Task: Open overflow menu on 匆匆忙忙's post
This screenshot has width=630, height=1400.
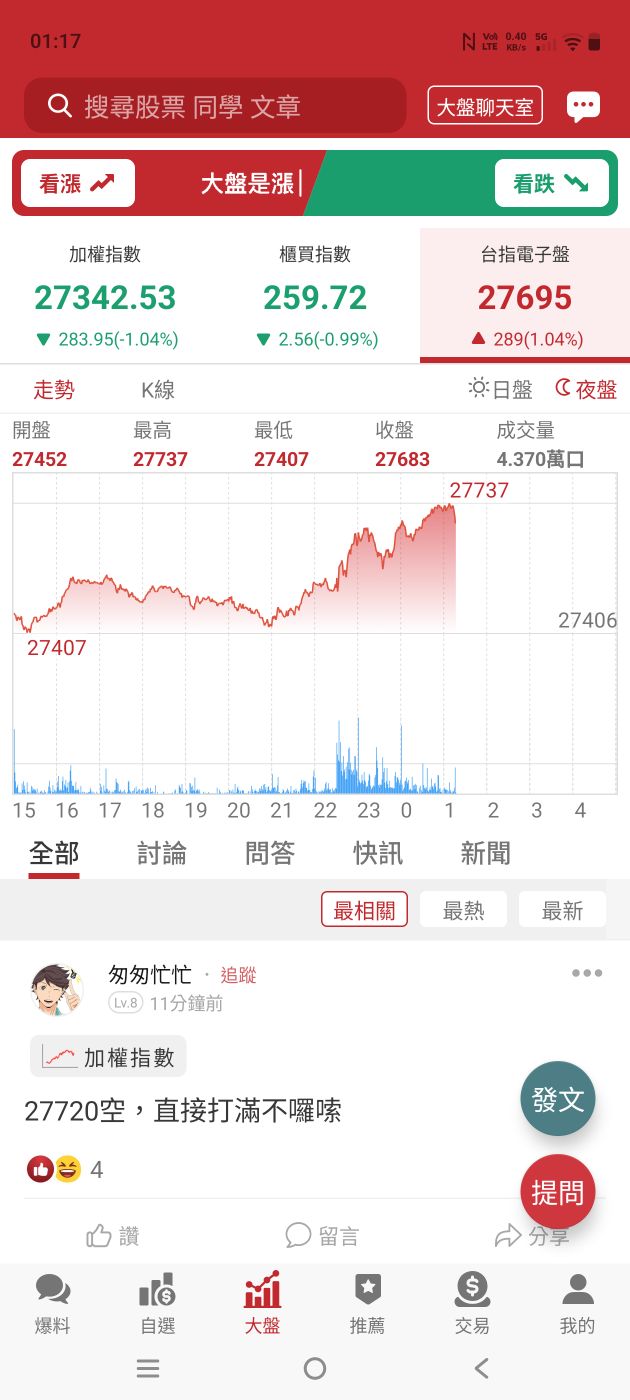Action: point(587,973)
